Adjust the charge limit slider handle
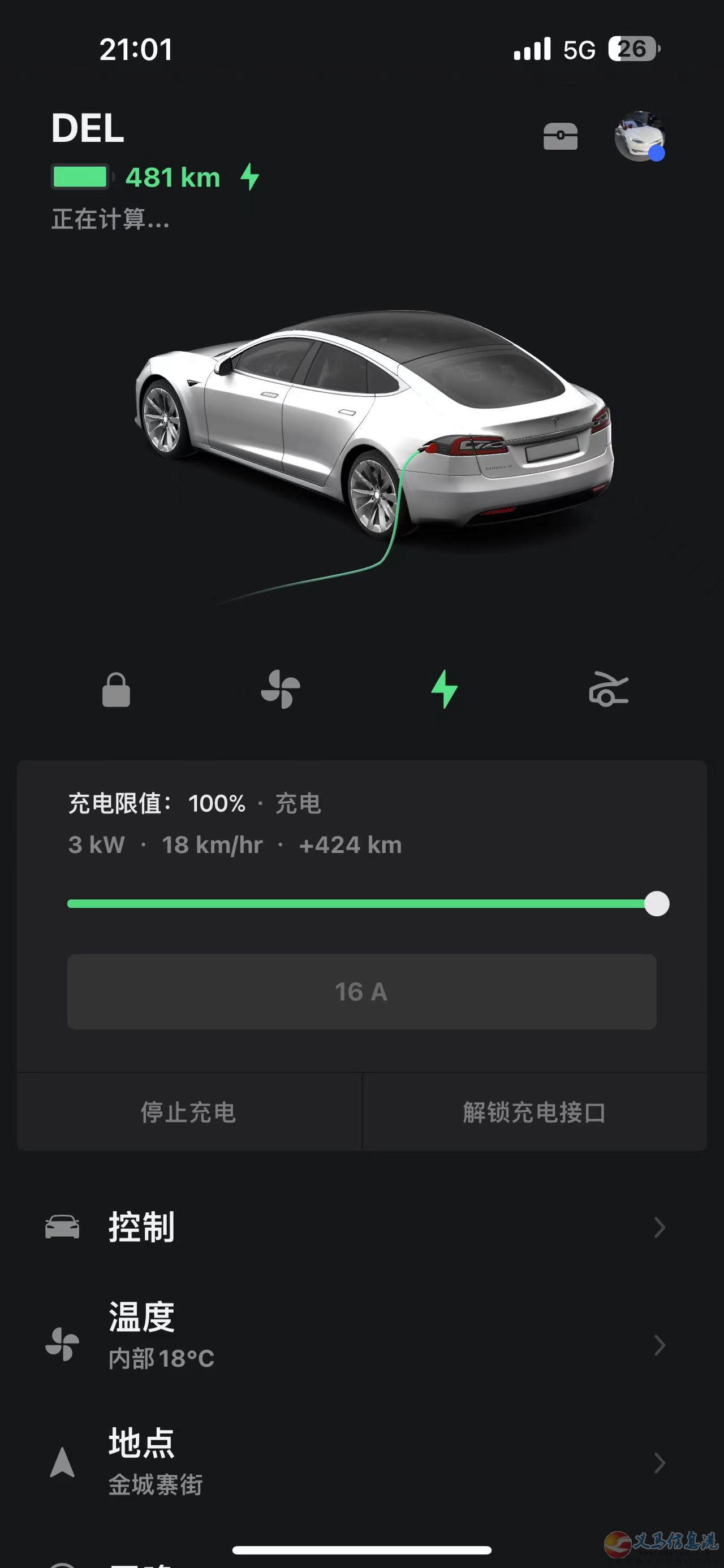Screen dimensions: 724x1568 [657, 904]
